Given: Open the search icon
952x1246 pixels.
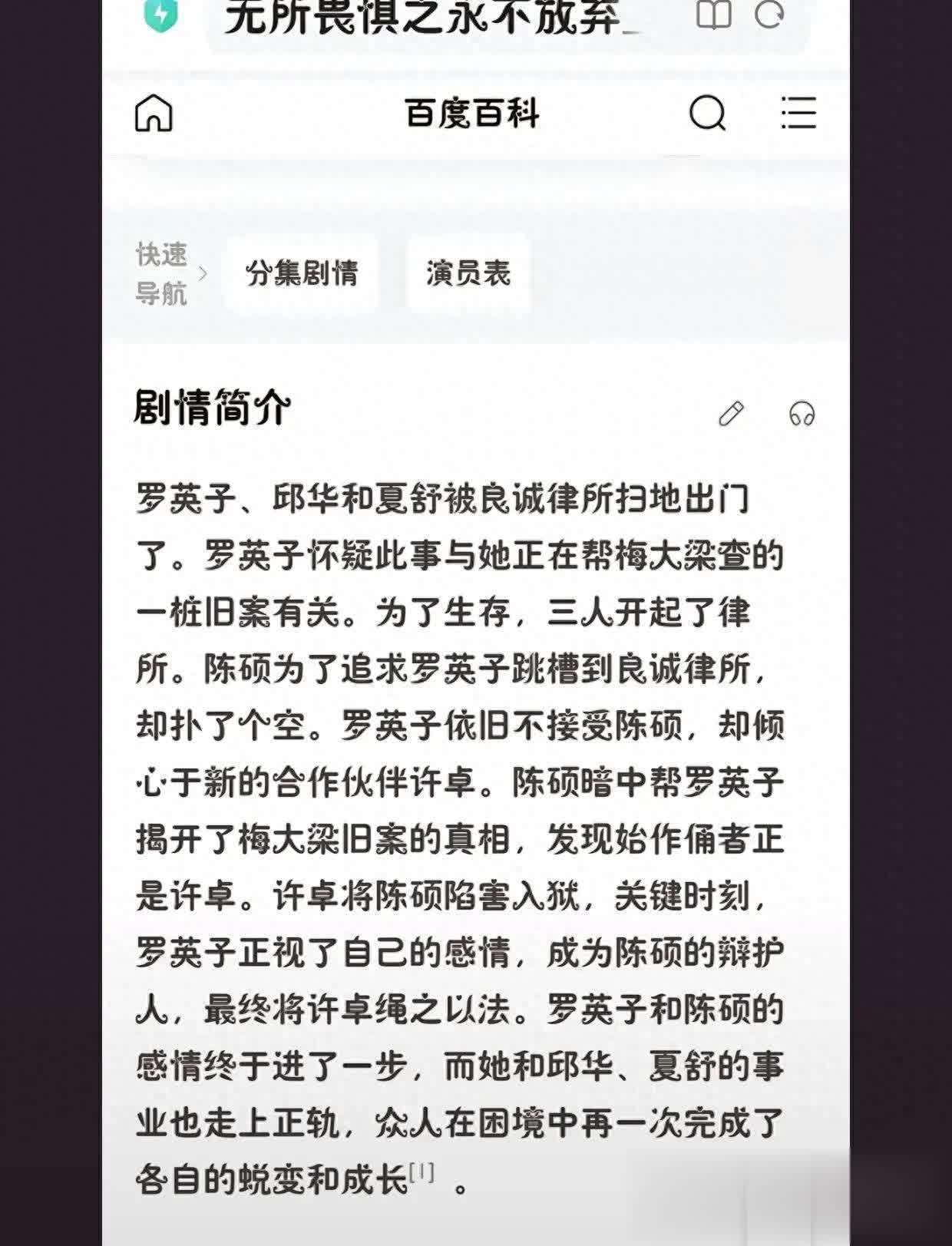Looking at the screenshot, I should point(707,114).
